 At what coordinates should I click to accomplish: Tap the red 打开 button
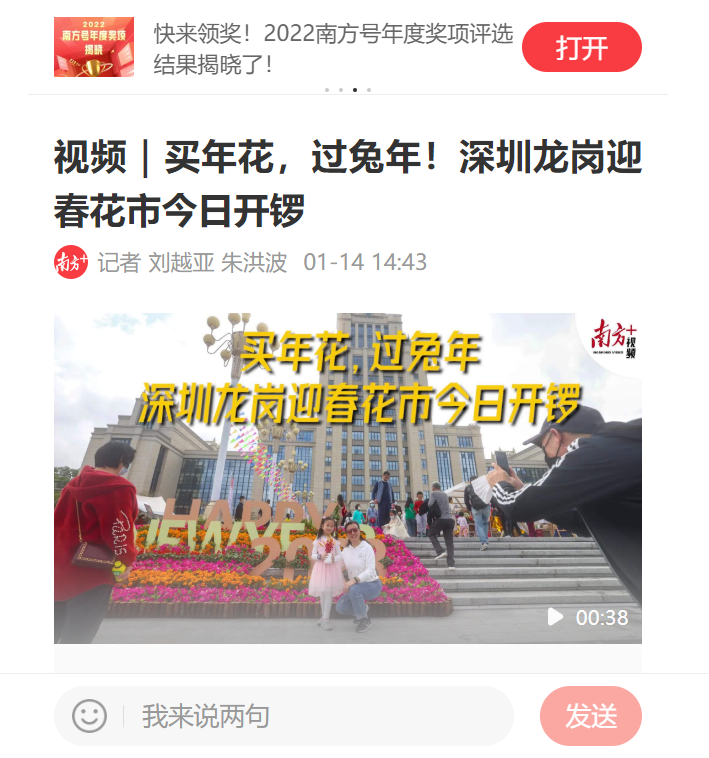[581, 47]
